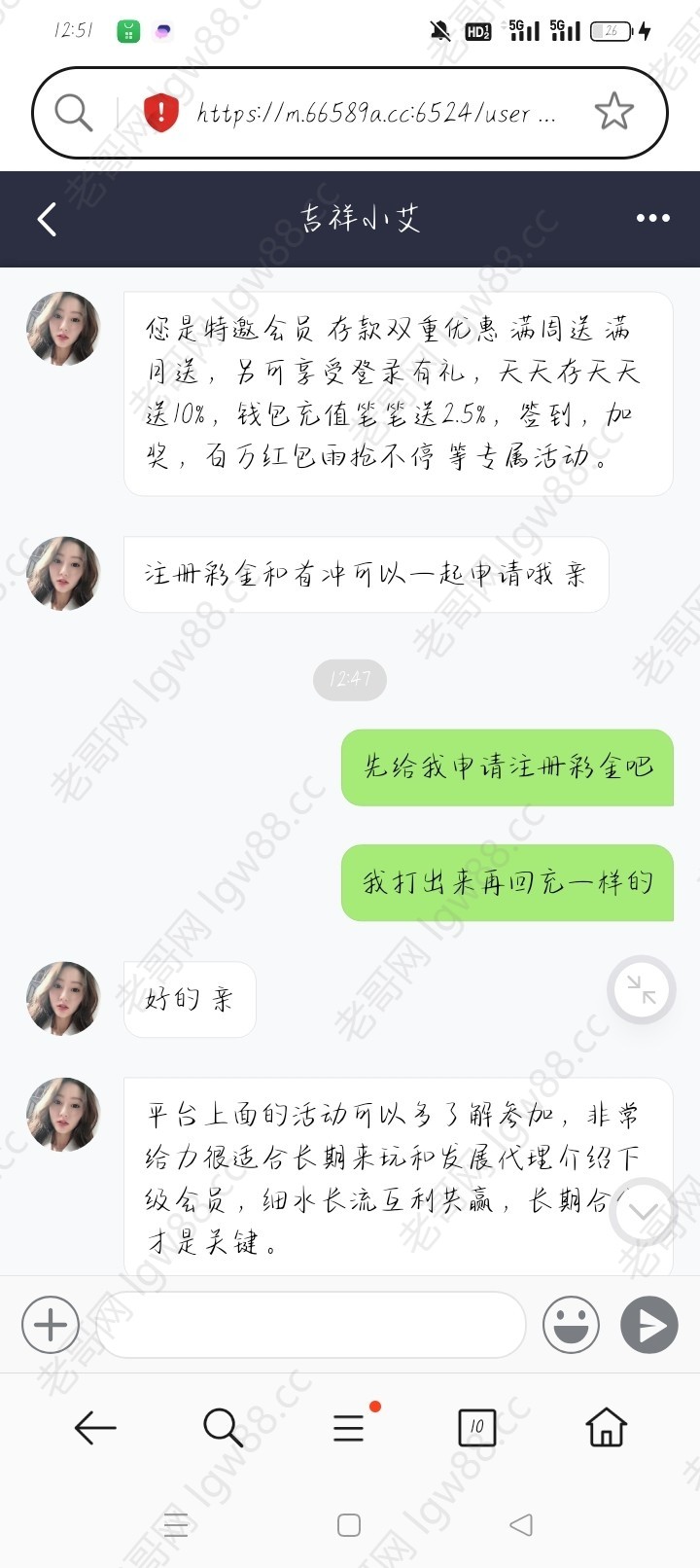Open the emoji picker

click(x=571, y=1325)
